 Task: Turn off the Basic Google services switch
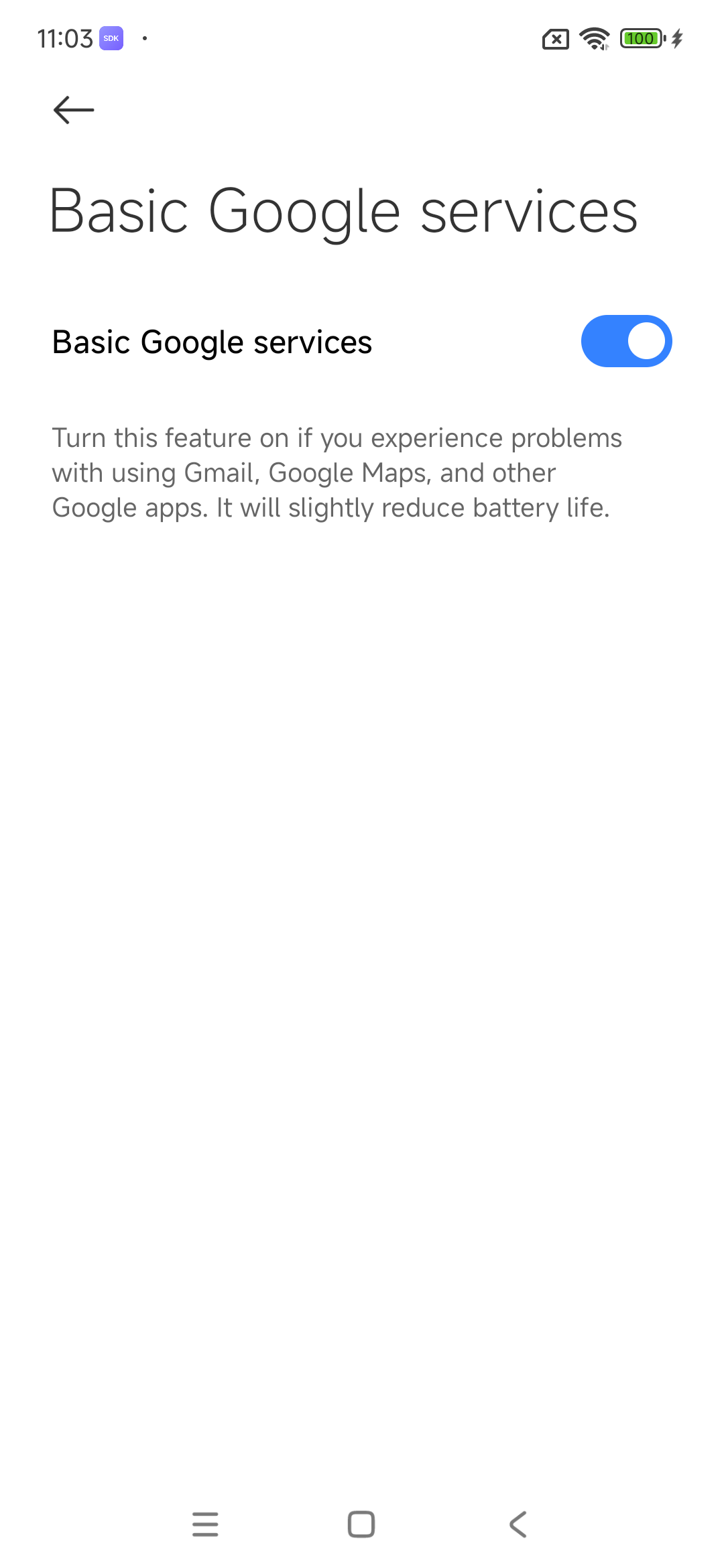(x=626, y=341)
